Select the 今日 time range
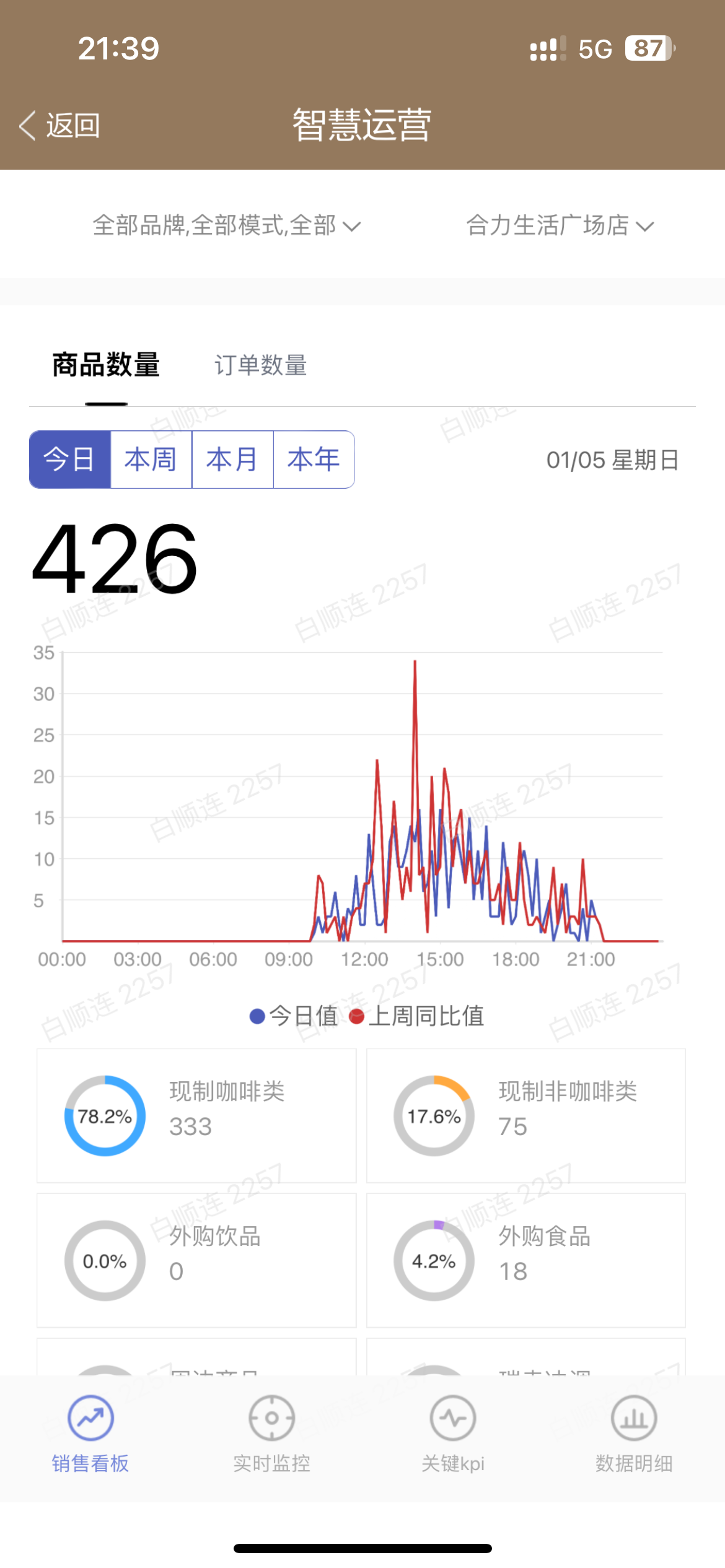Image resolution: width=725 pixels, height=1568 pixels. [x=70, y=460]
